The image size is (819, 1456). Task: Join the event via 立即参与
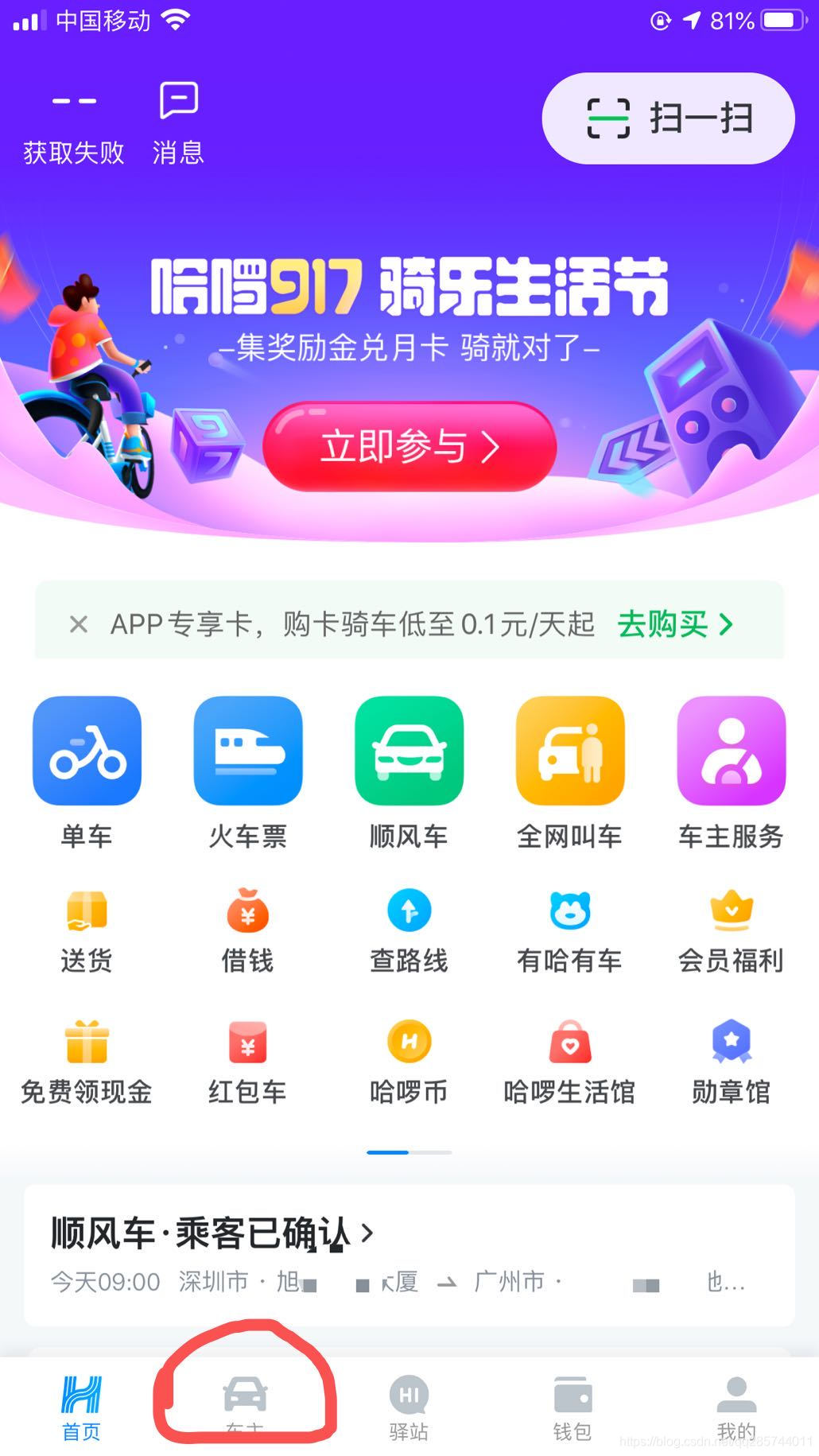pos(409,446)
